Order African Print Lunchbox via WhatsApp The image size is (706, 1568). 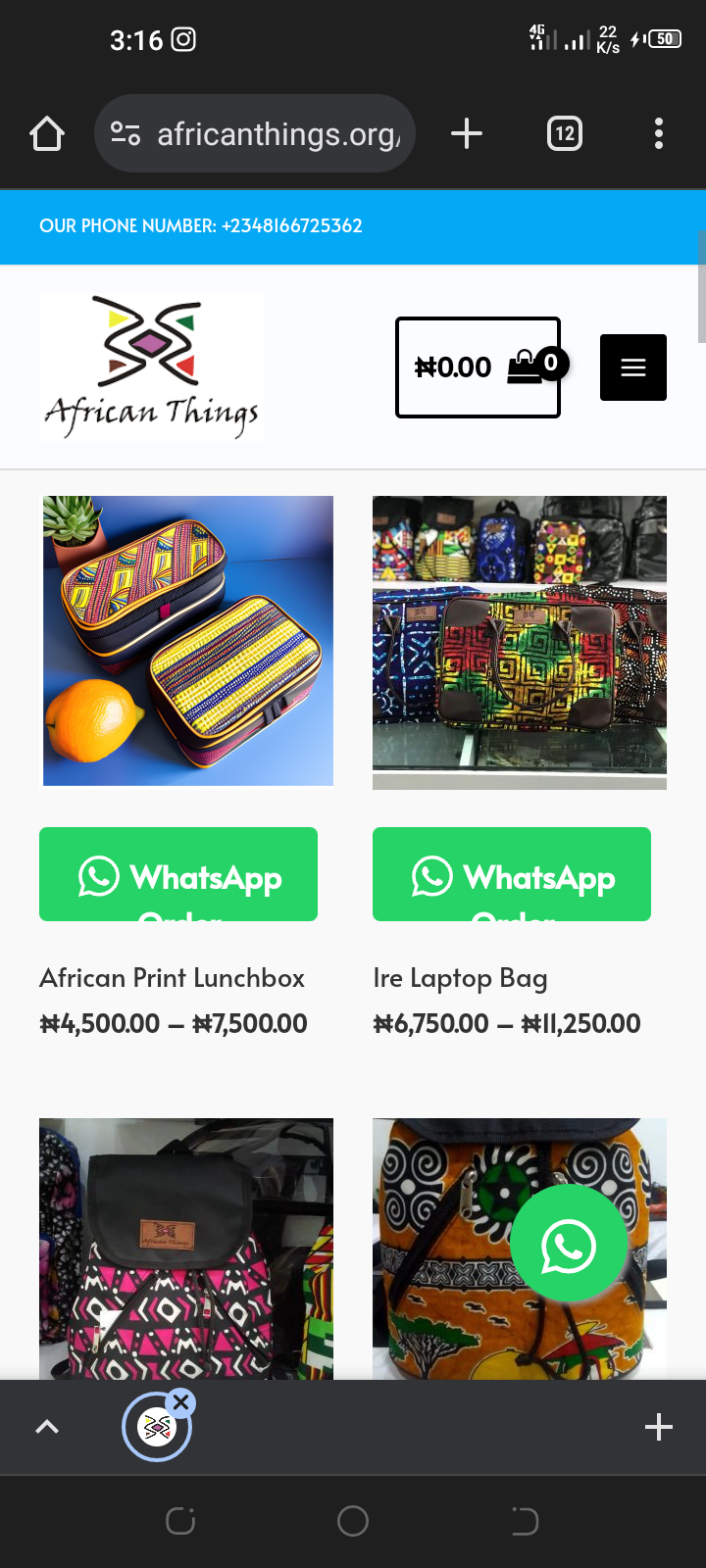[178, 874]
